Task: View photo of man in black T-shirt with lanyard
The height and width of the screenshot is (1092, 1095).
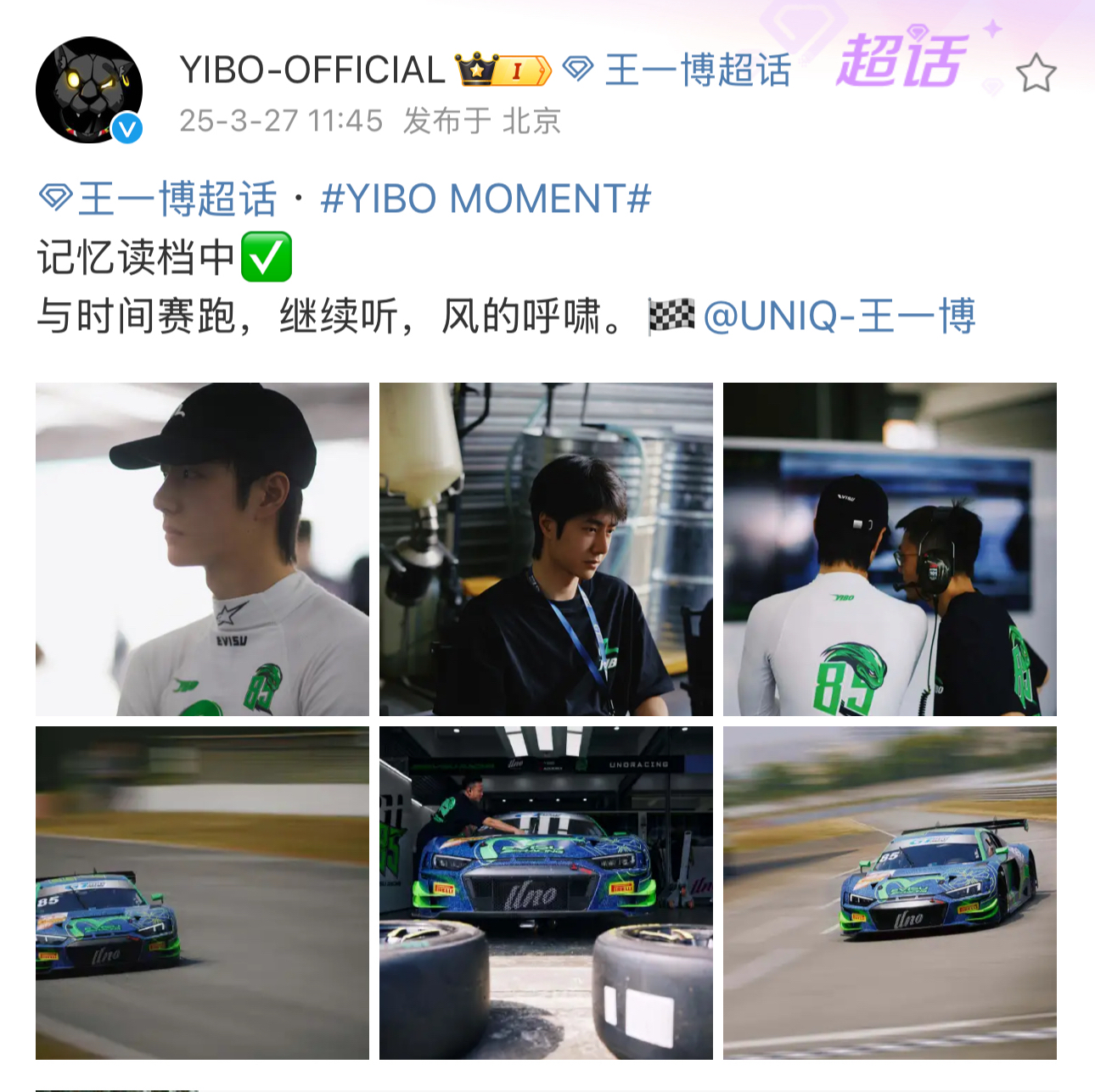Action: click(546, 549)
